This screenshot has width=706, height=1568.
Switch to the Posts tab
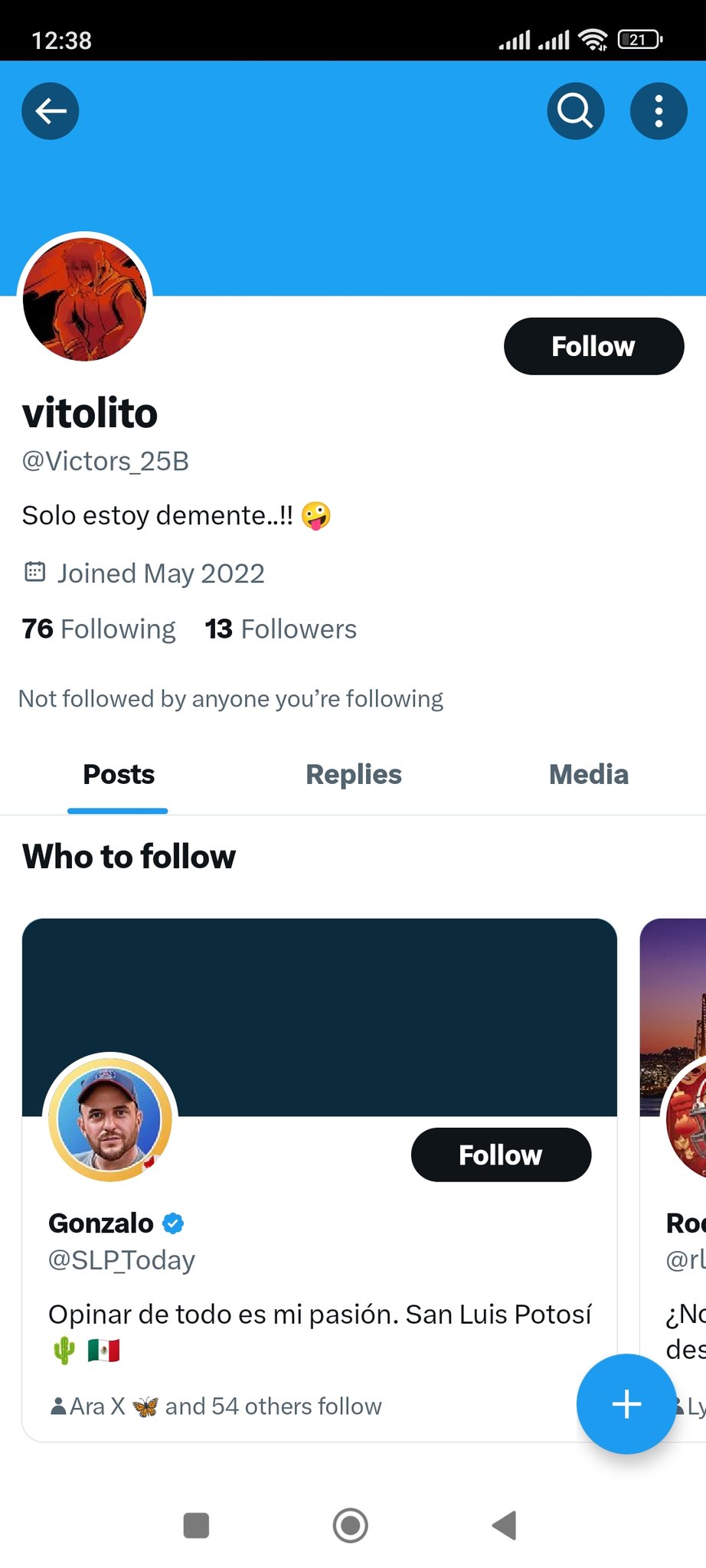[119, 775]
